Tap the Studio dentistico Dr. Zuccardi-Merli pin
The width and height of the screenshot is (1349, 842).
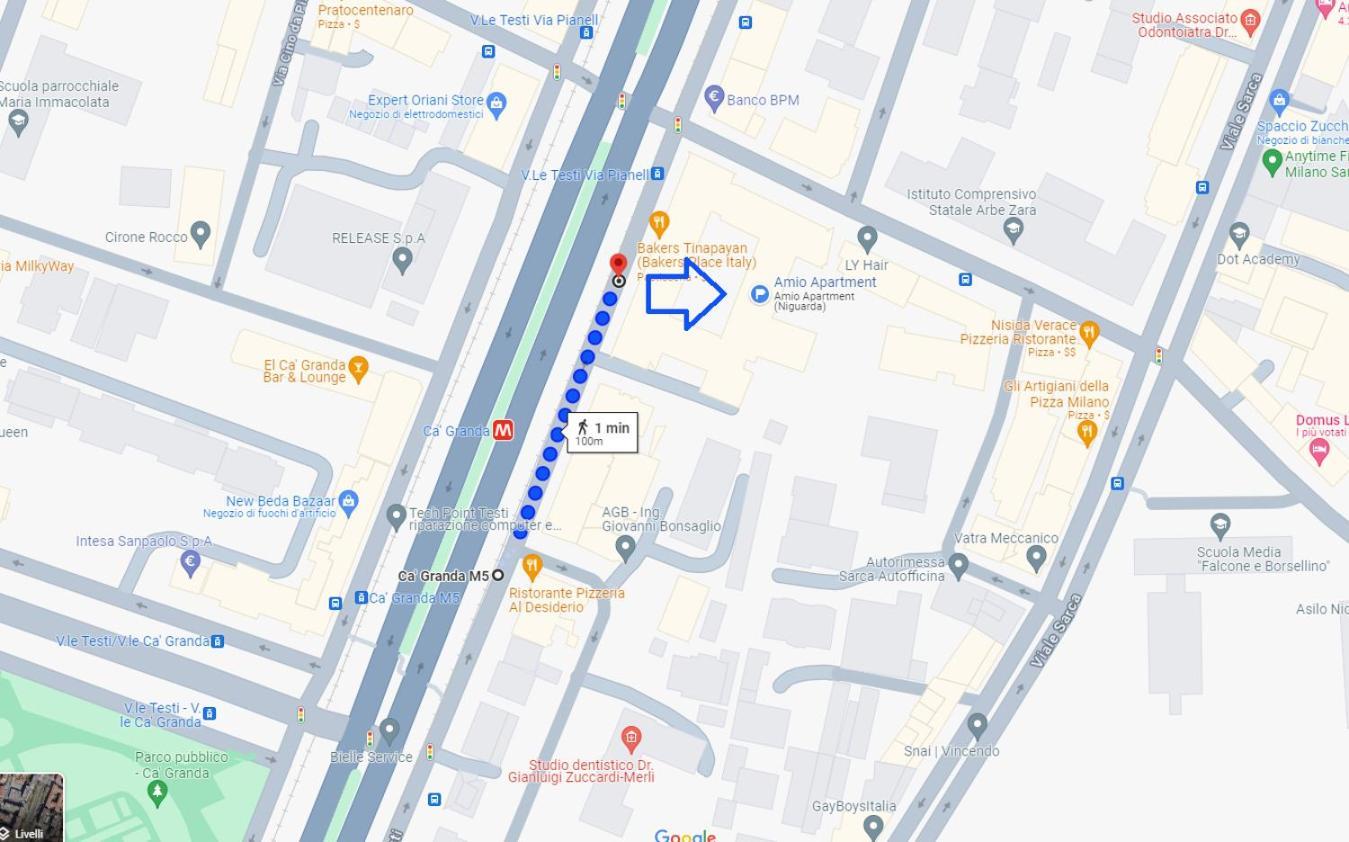pyautogui.click(x=630, y=740)
